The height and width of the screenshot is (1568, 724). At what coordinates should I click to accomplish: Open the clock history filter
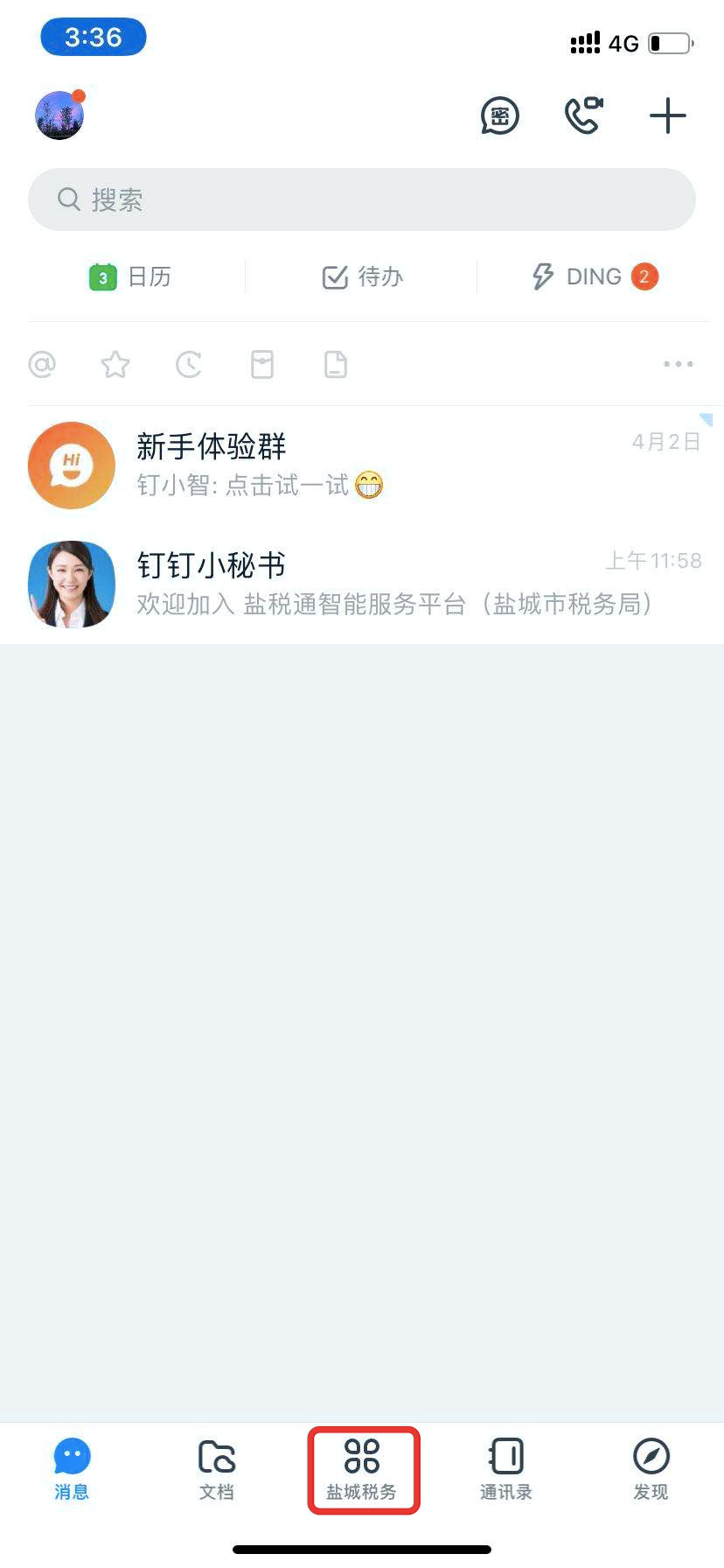[189, 364]
